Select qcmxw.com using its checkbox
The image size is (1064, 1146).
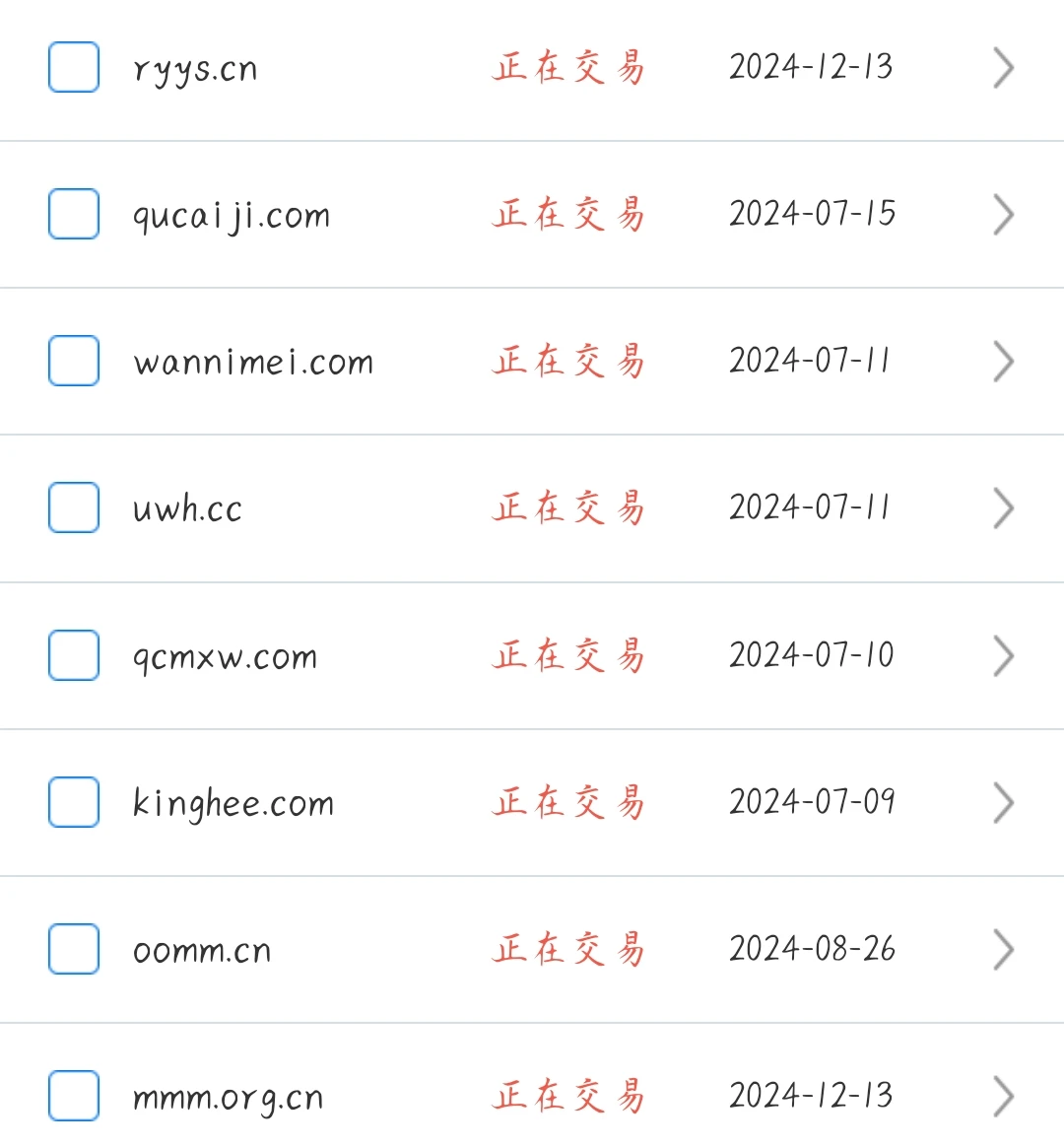click(74, 655)
